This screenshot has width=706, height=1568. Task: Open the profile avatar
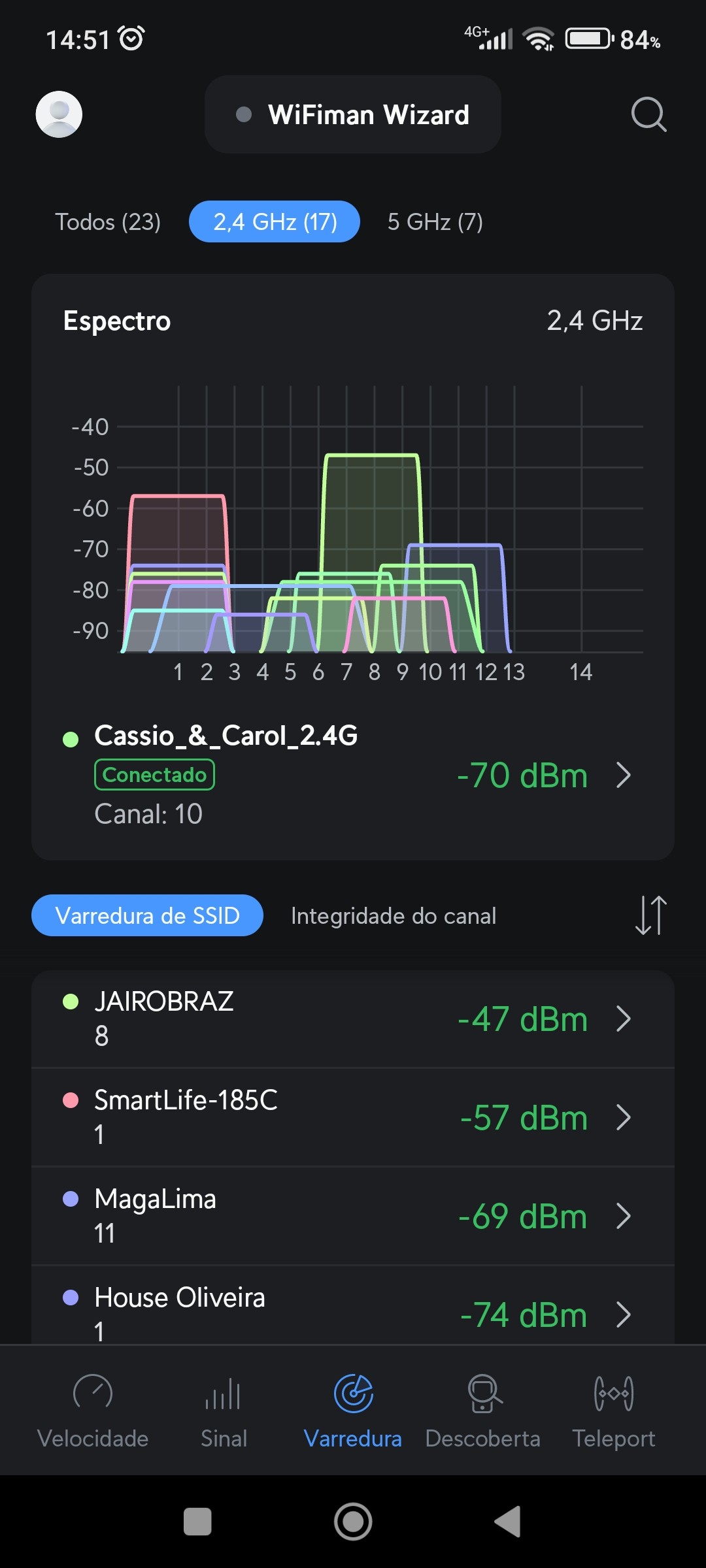point(59,114)
